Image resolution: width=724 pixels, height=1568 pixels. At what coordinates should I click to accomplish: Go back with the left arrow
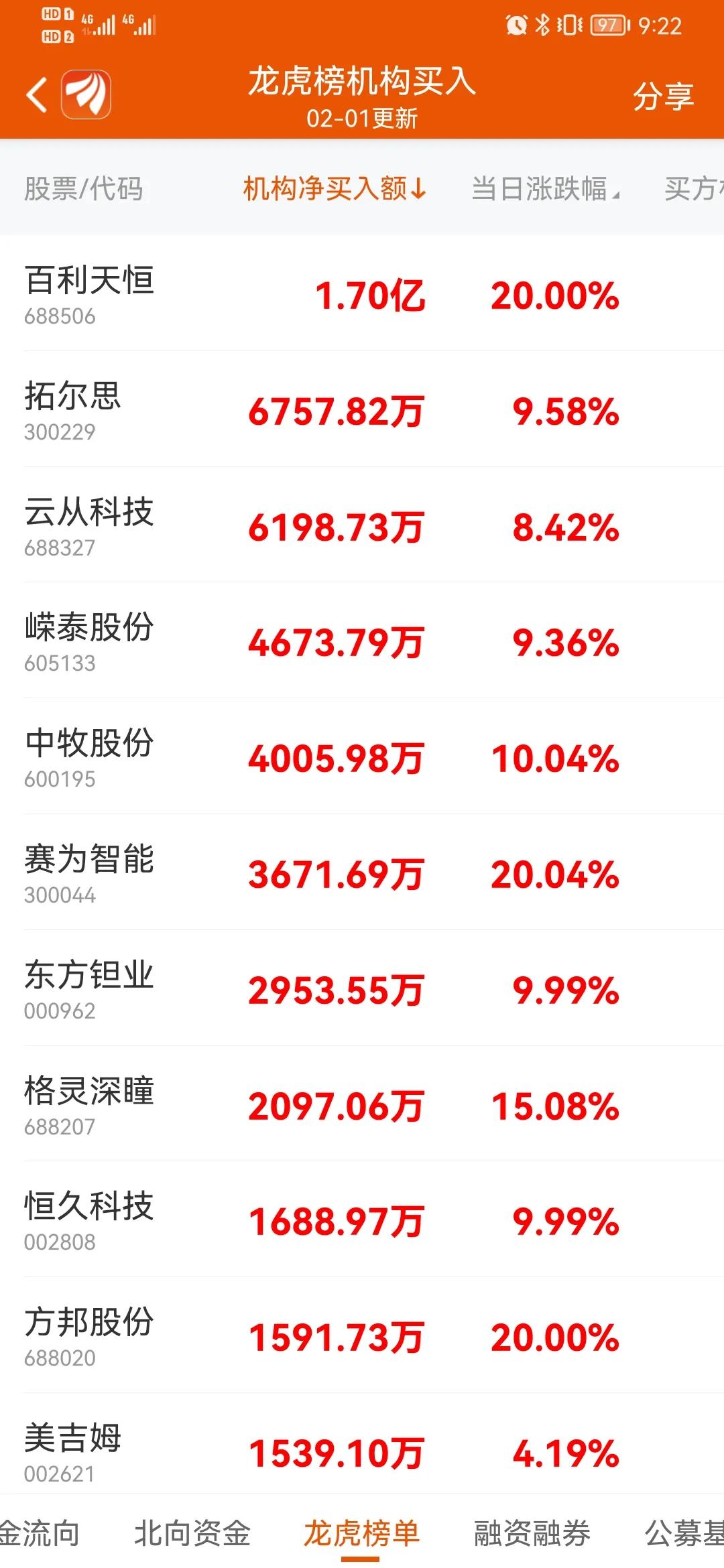[37, 94]
